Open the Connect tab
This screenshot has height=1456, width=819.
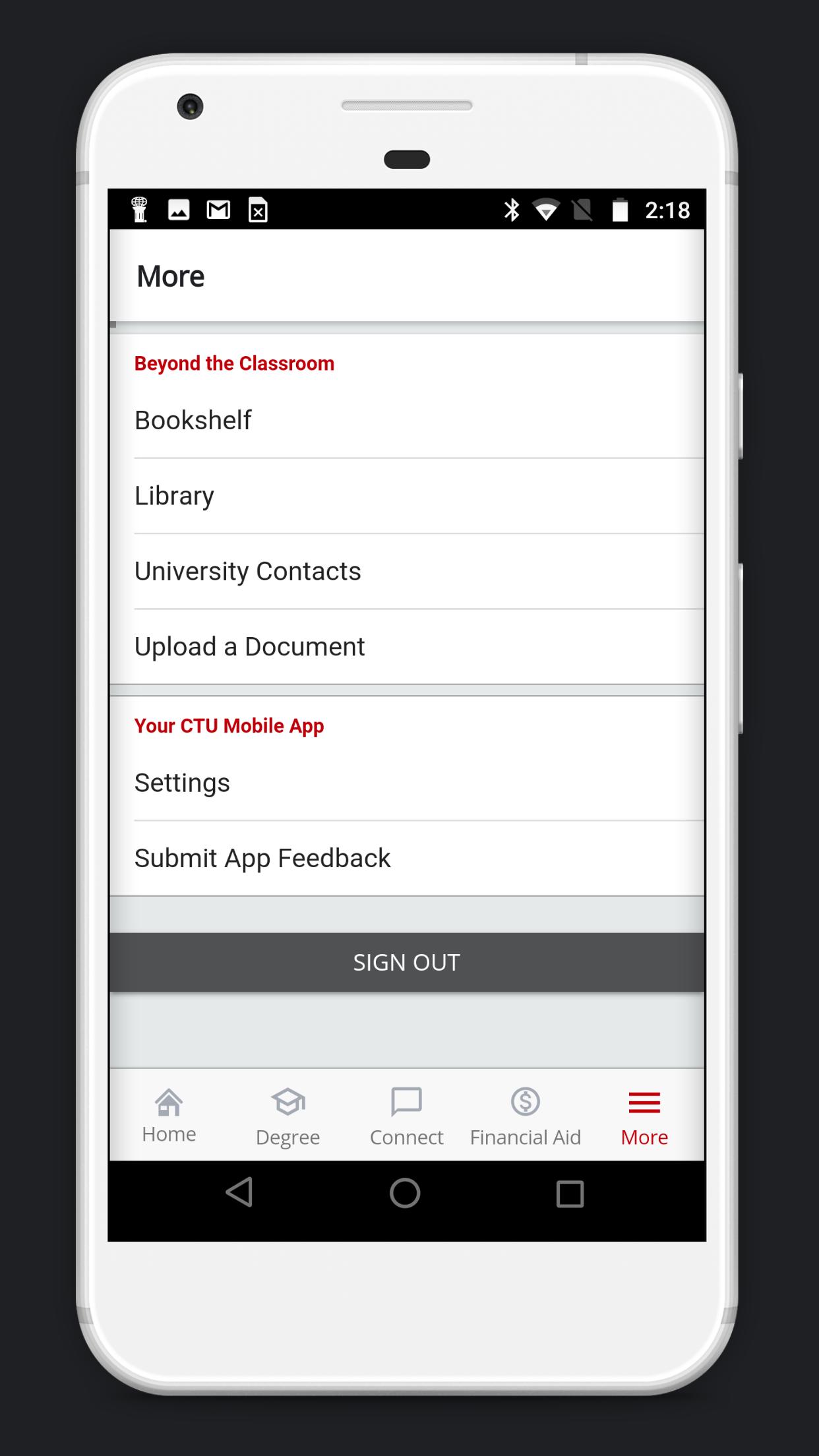407,1115
